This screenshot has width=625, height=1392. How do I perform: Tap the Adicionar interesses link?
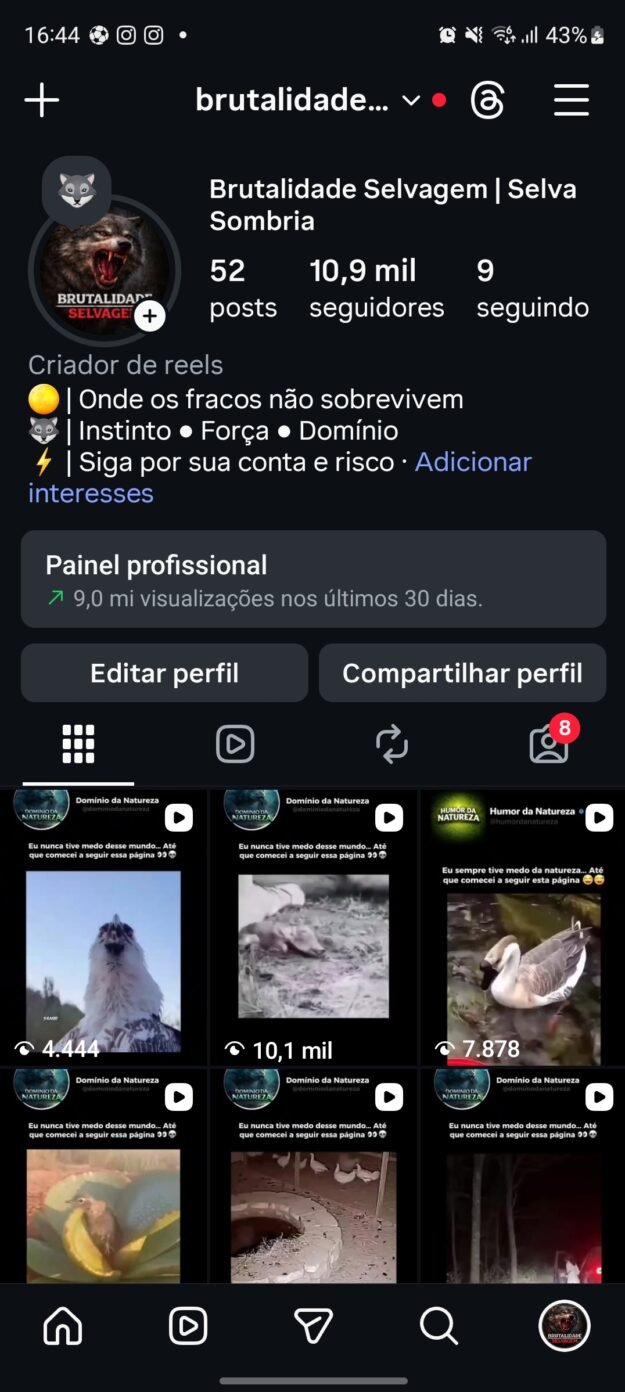[x=473, y=462]
